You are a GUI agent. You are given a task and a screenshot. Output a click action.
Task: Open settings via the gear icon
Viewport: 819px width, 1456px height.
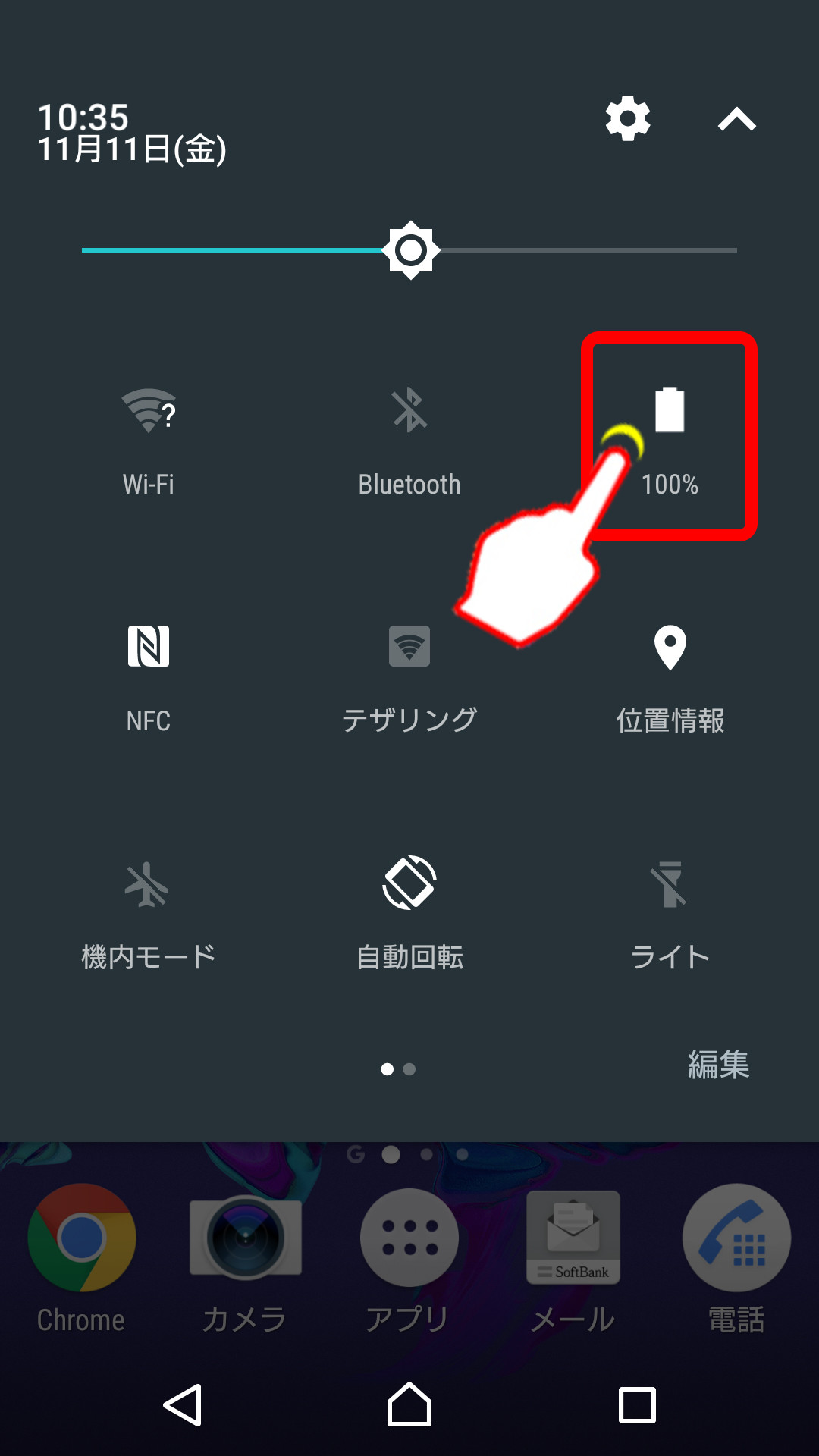point(628,118)
